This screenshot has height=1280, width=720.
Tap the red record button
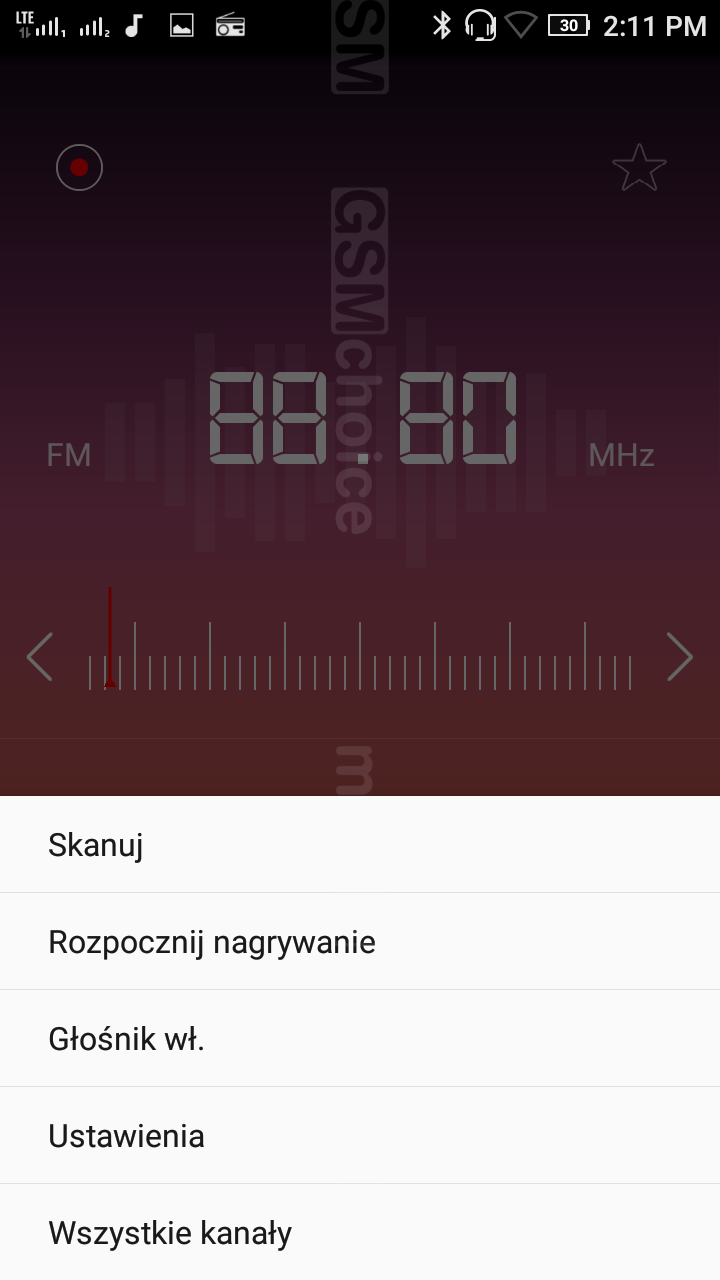pyautogui.click(x=79, y=167)
